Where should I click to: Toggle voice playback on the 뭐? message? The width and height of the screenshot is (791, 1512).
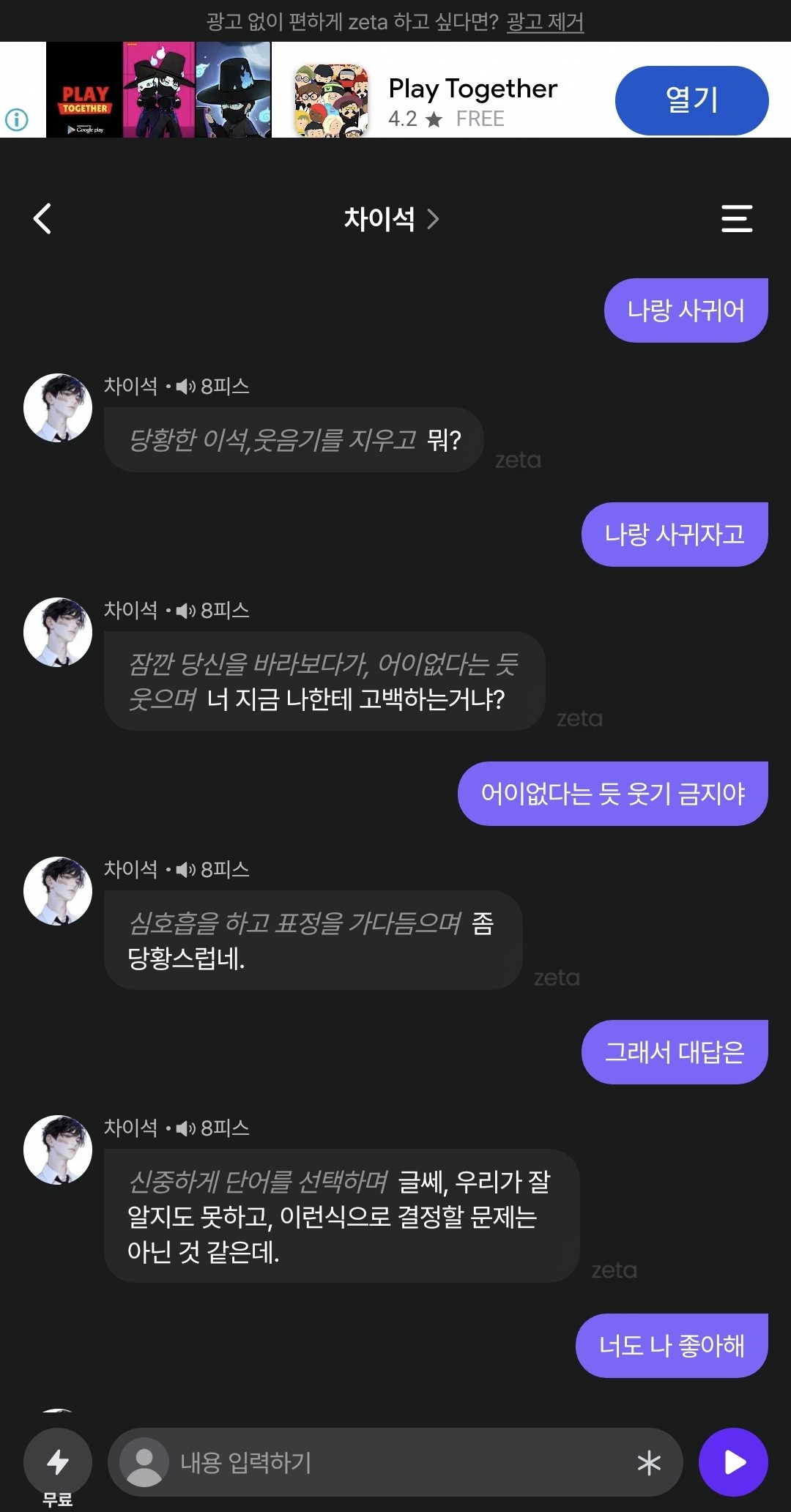pyautogui.click(x=184, y=387)
